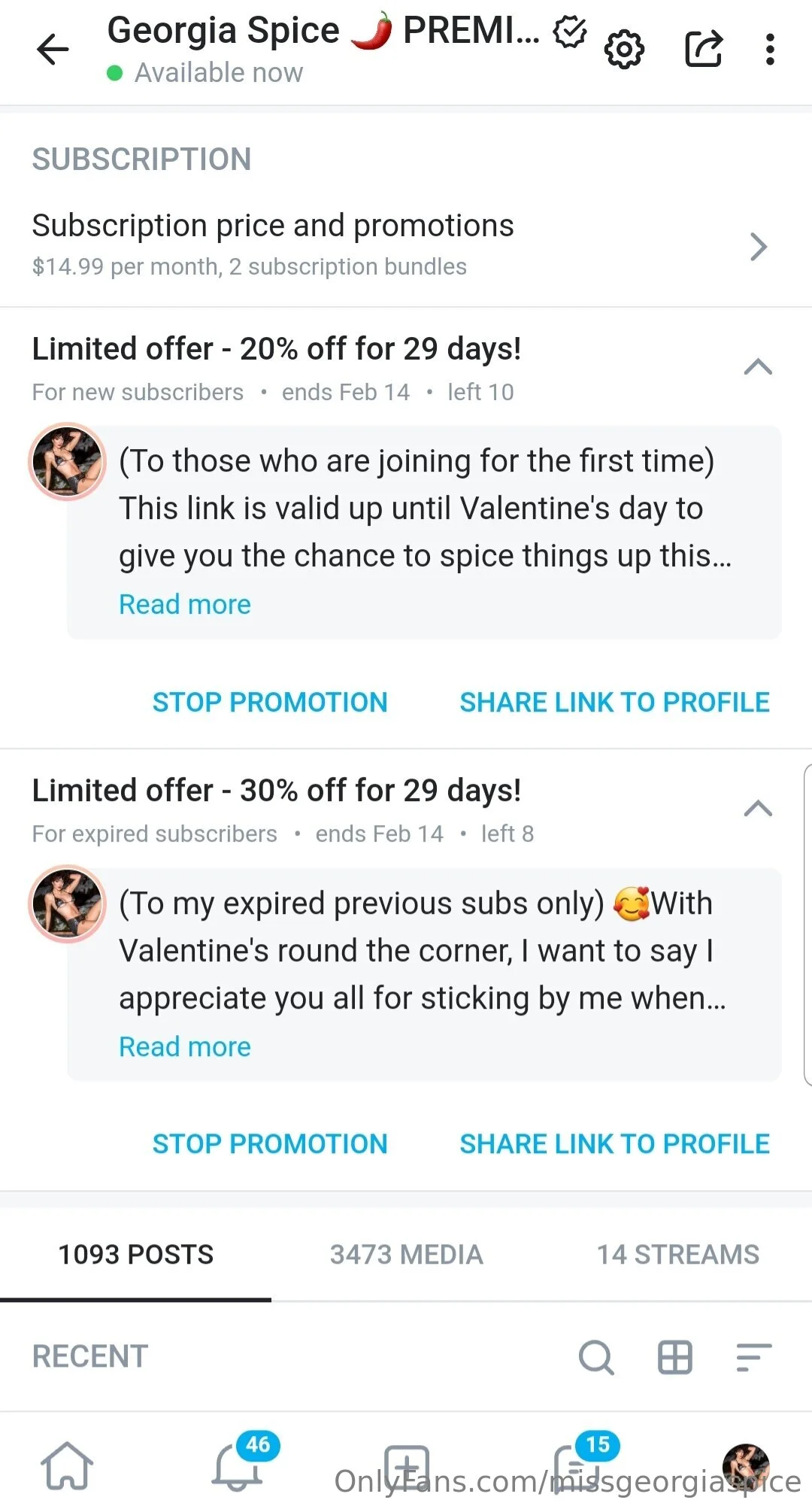Switch to the 3473 Media tab
The image size is (812, 1509).
point(406,1254)
